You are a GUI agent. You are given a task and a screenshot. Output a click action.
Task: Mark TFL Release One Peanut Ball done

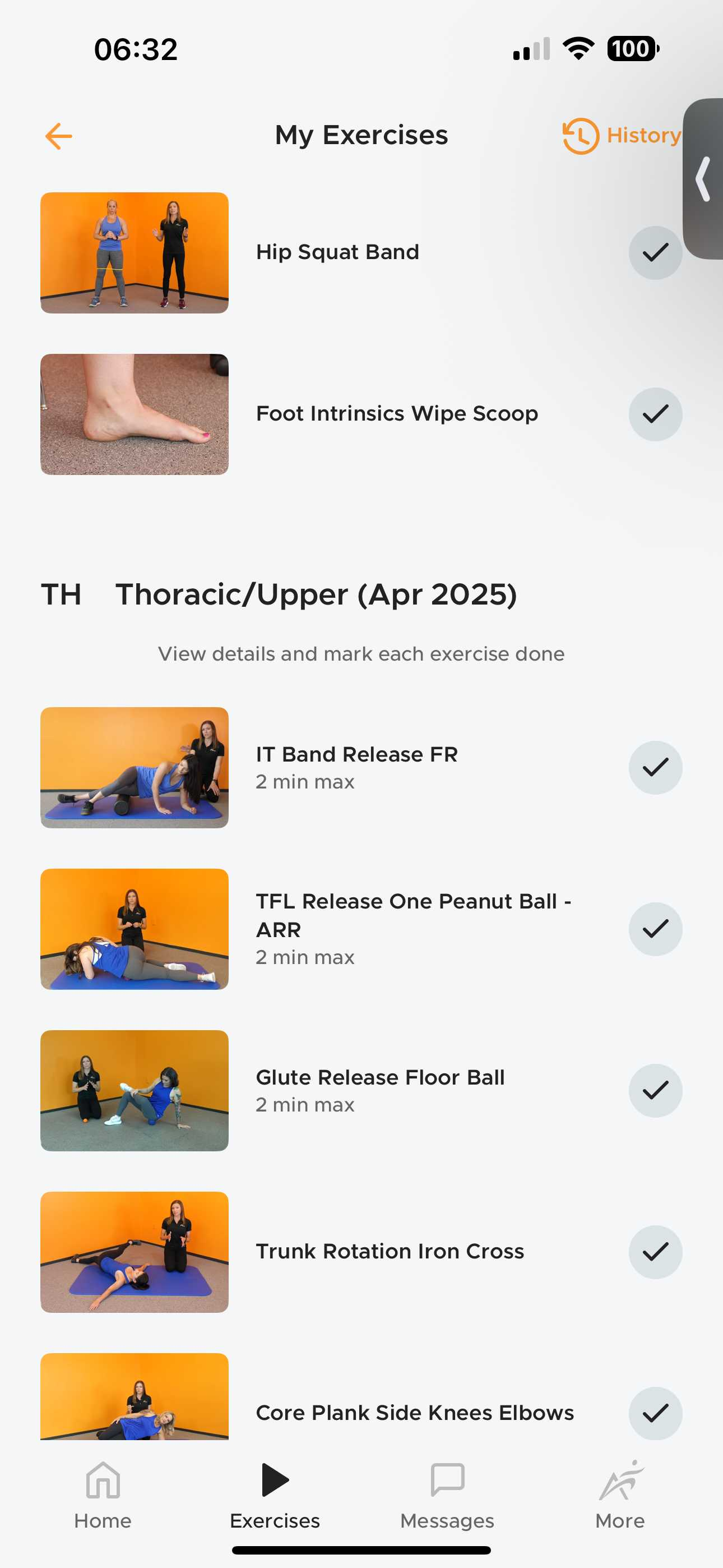[x=655, y=929]
